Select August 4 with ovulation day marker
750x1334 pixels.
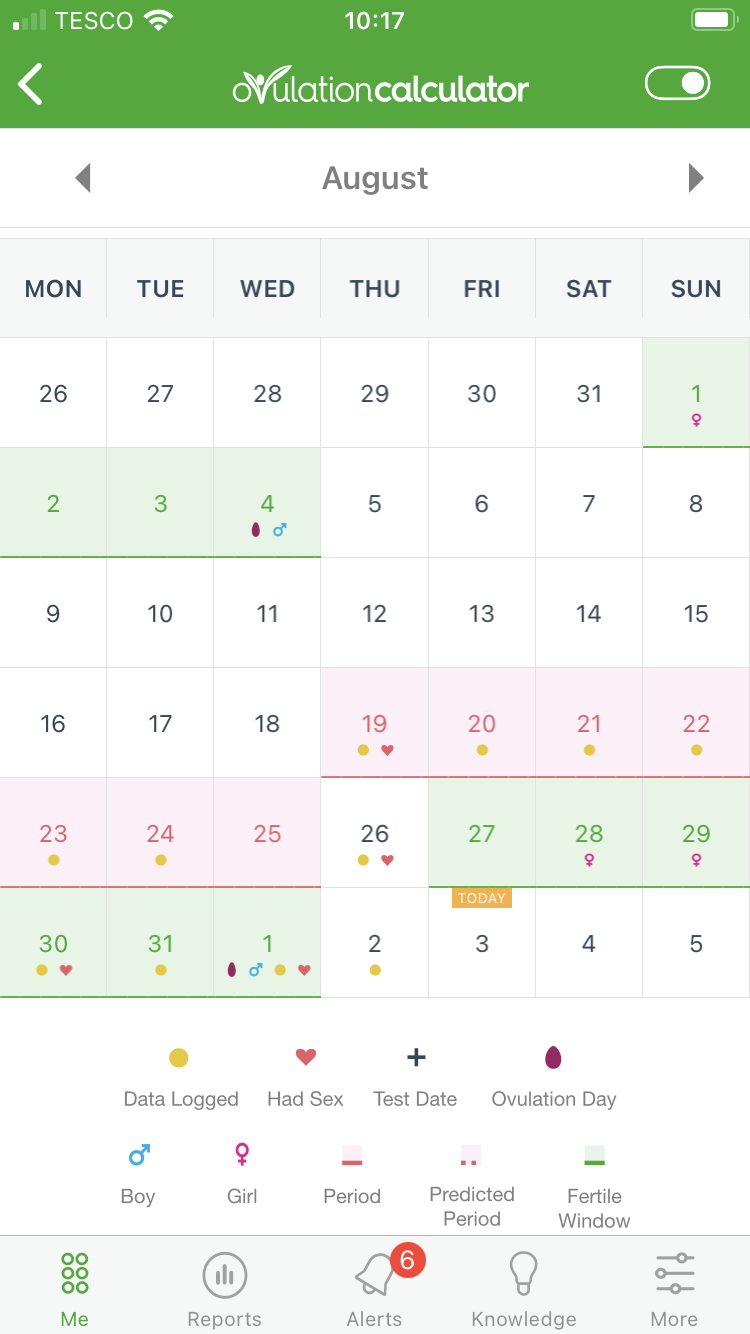(267, 503)
